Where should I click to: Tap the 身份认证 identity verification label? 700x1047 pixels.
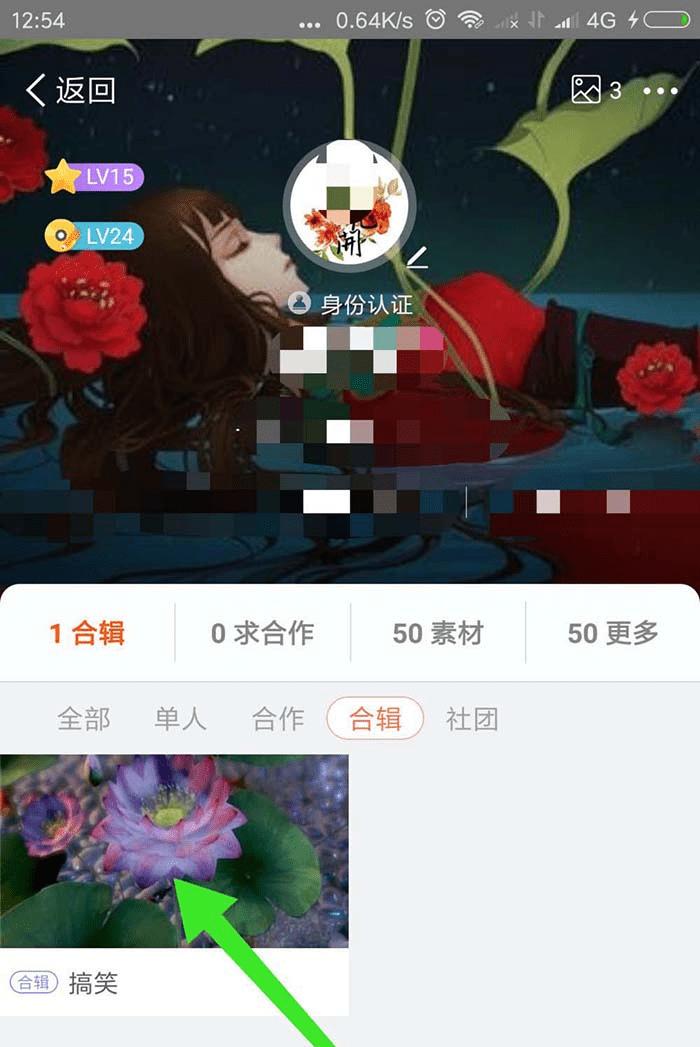tap(352, 304)
